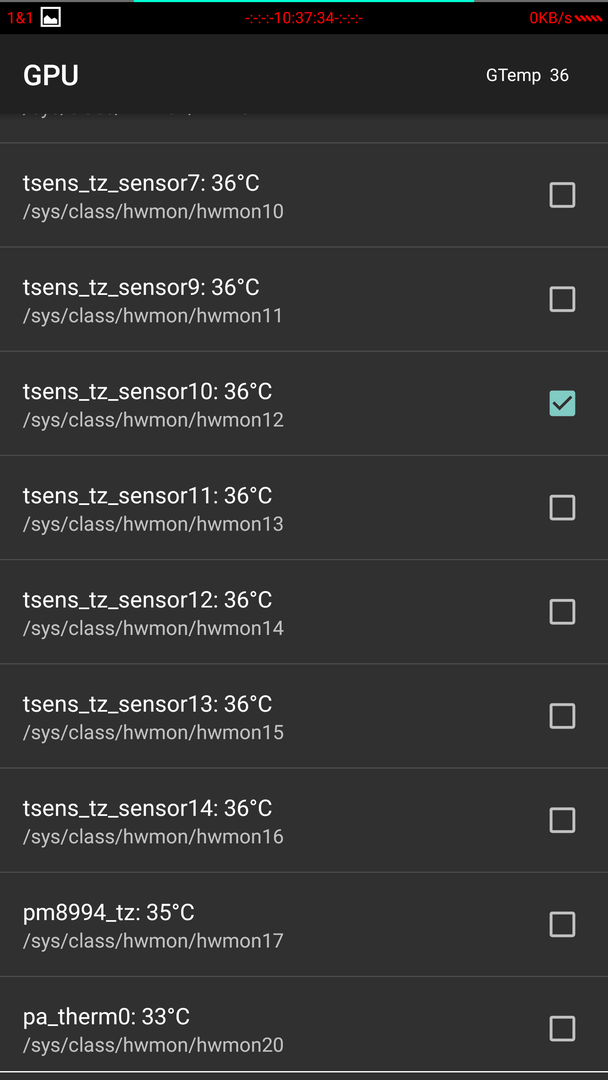Enable the tsens_tz_sensor11 checkbox
Viewport: 608px width, 1080px height.
(562, 508)
